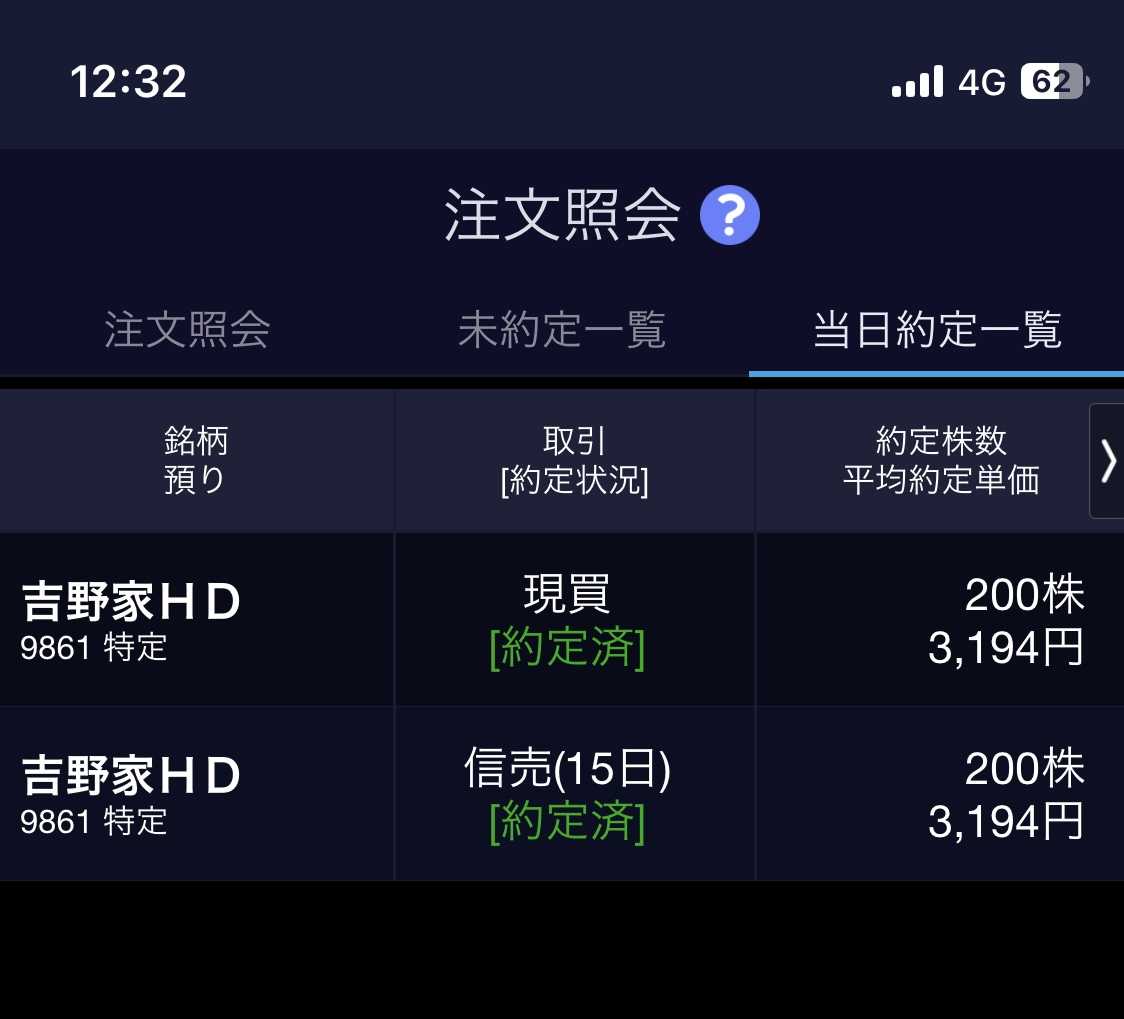
Task: Tap the right arrow to show more columns
Action: pos(1107,461)
